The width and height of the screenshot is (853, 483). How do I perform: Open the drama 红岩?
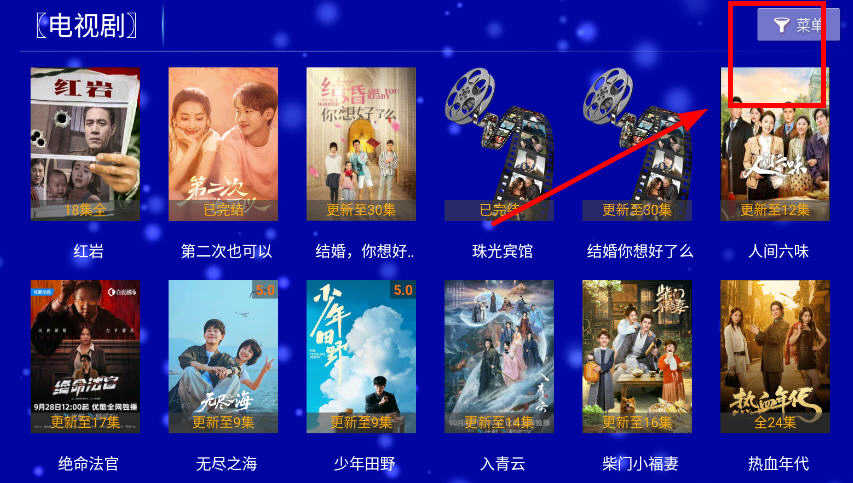point(85,144)
